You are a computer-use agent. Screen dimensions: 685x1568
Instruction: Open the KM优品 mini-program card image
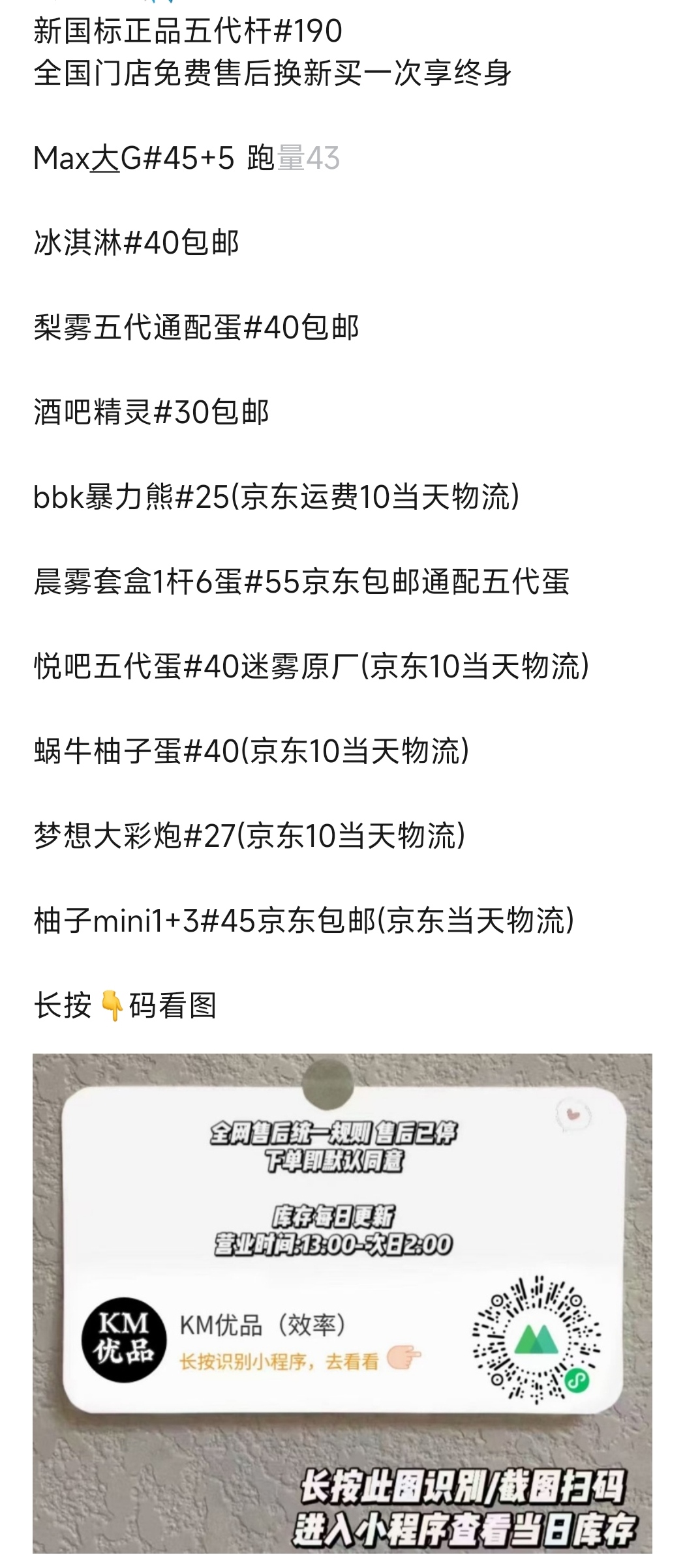pos(342,1310)
